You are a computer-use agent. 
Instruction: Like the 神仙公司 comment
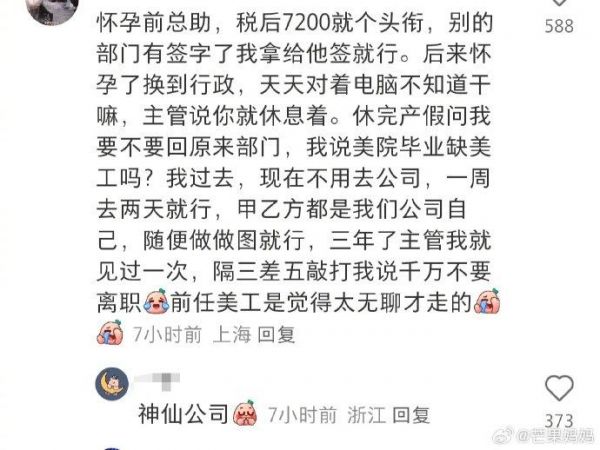coord(559,388)
